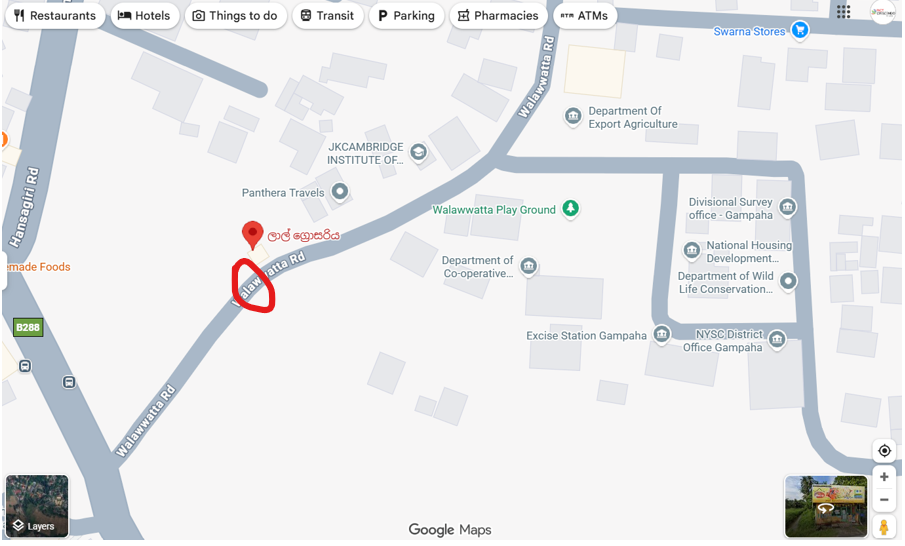The width and height of the screenshot is (905, 546).
Task: Center the map on my location
Action: (884, 451)
